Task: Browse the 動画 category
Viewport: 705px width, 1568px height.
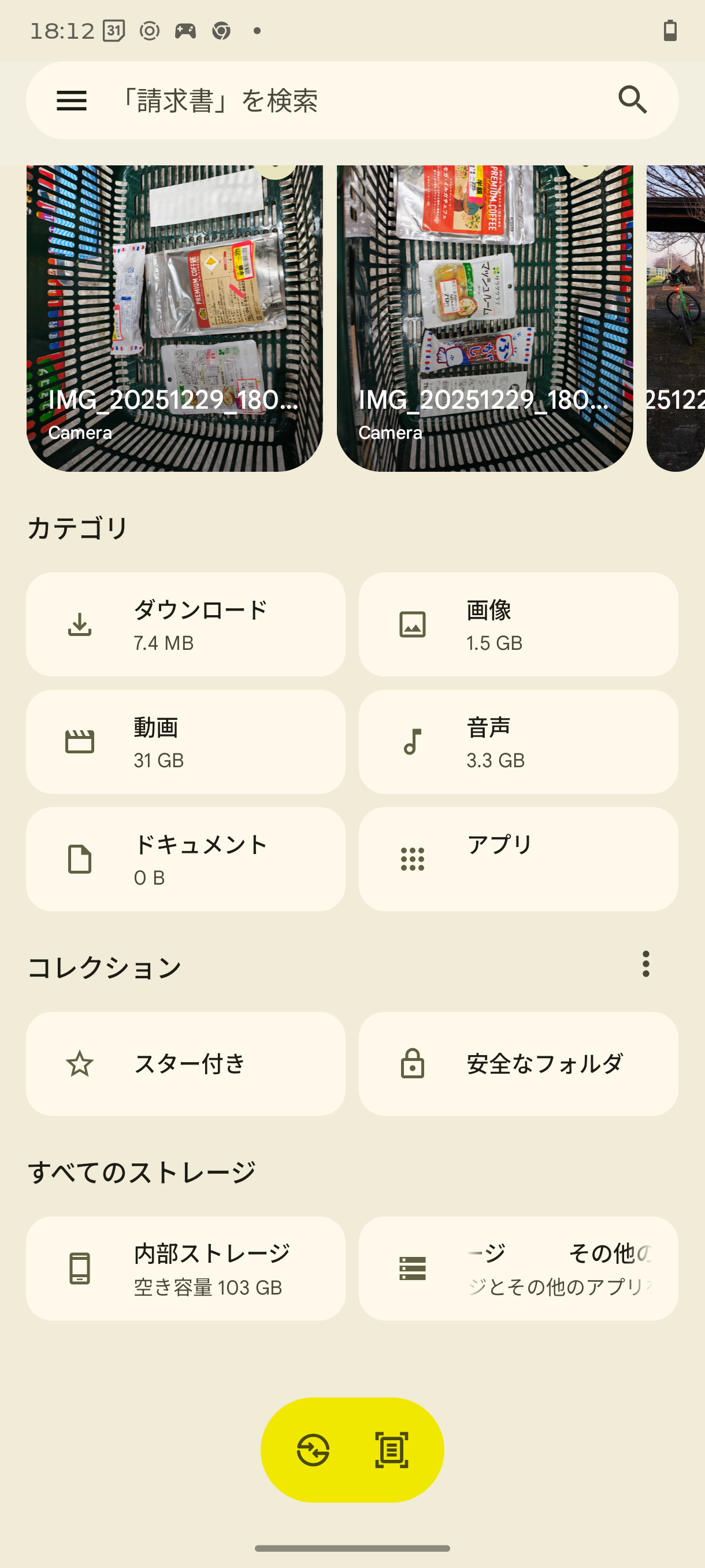Action: (185, 741)
